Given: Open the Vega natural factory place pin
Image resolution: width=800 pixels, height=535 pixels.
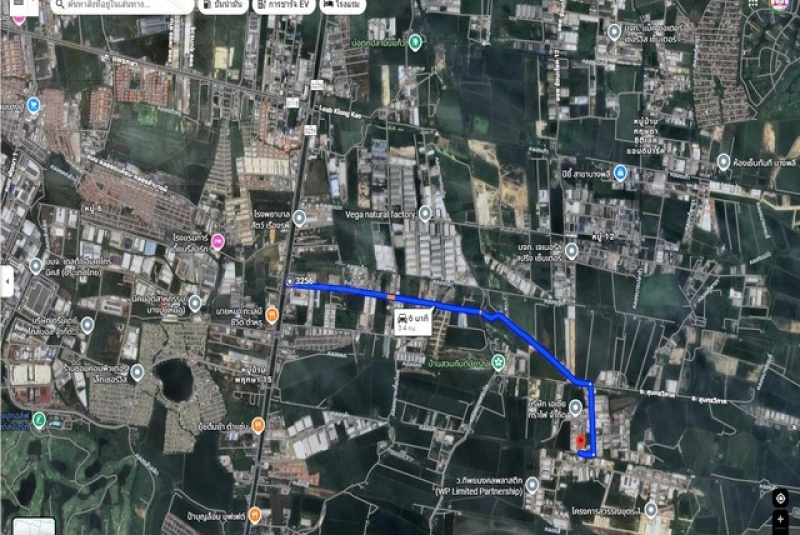Looking at the screenshot, I should [425, 213].
